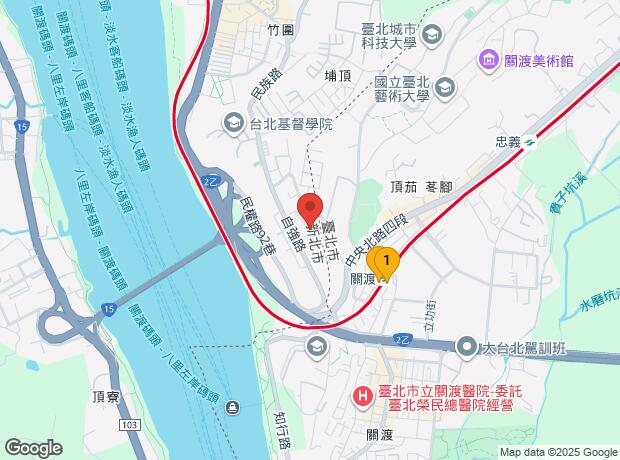
Task: Open the 關渡美術館 museum pin
Action: click(489, 61)
